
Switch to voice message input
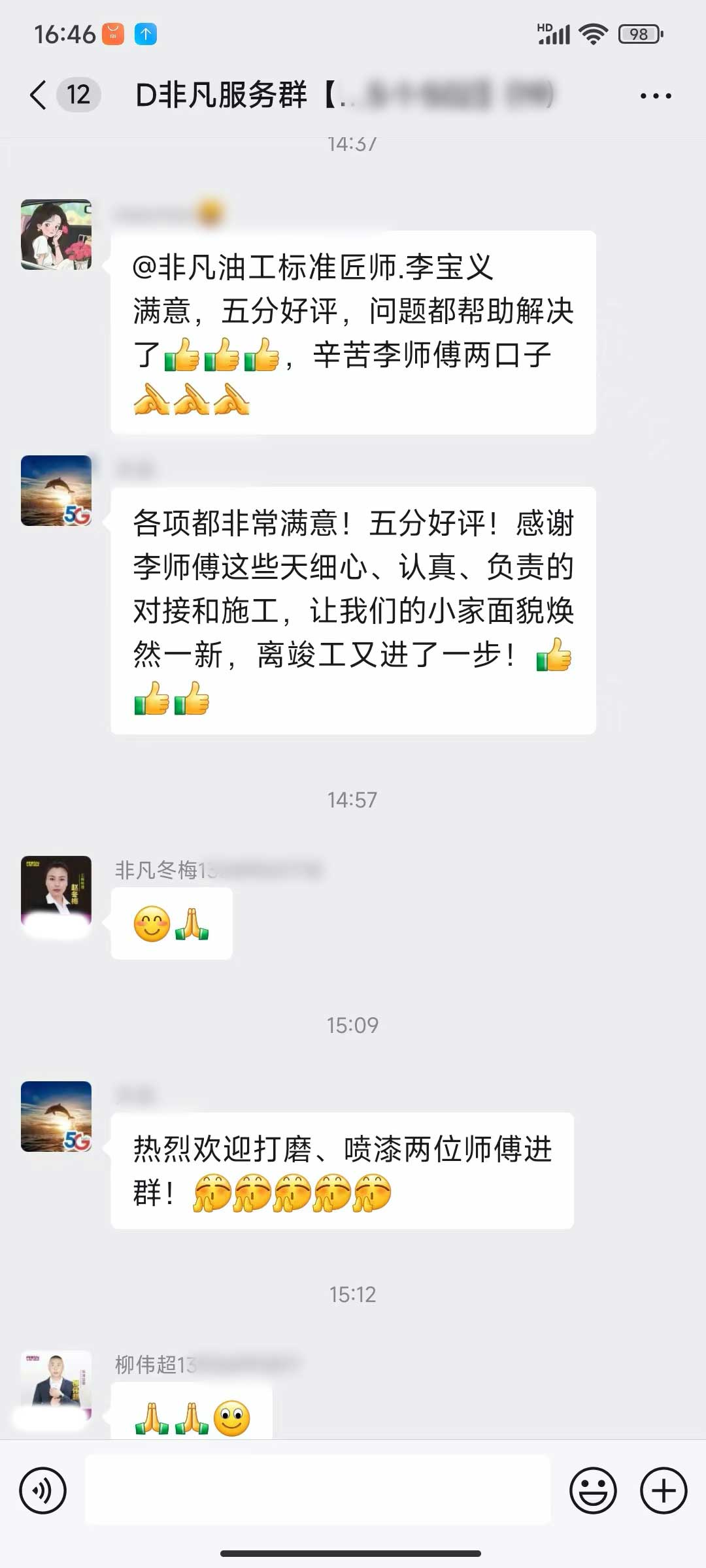coord(43,1491)
